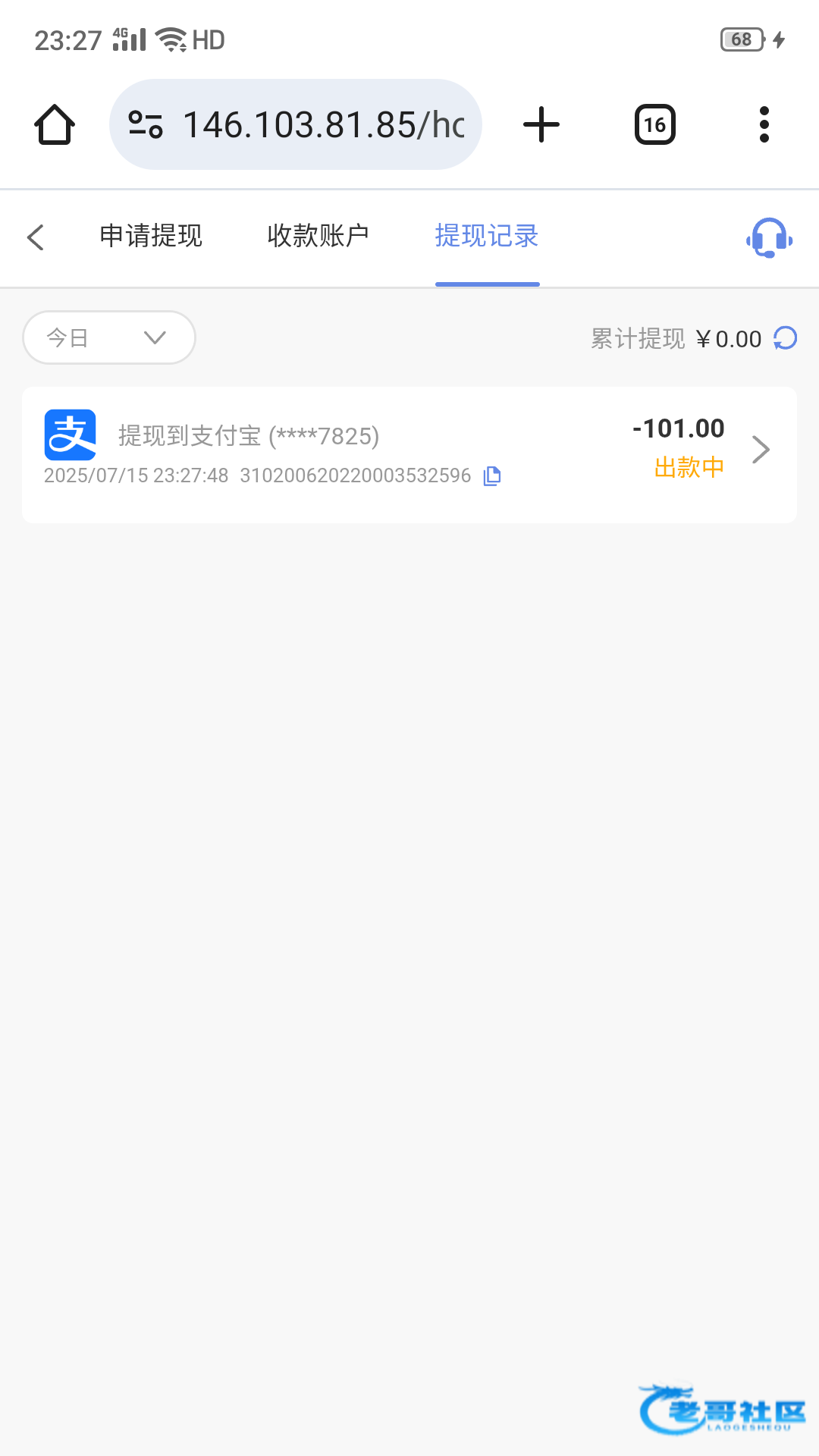Open a new browser tab
This screenshot has width=819, height=1456.
541,124
